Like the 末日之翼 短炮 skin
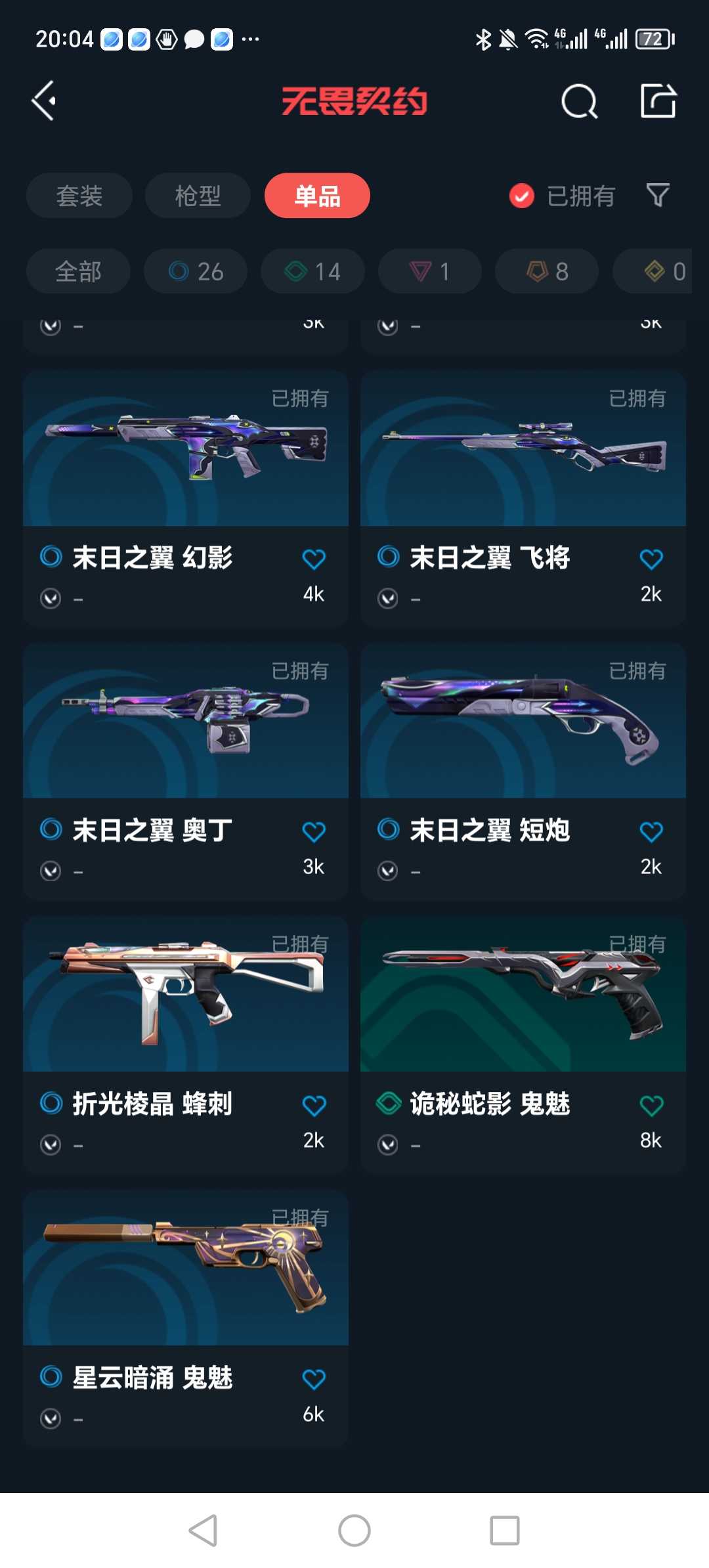The image size is (709, 1568). point(651,832)
